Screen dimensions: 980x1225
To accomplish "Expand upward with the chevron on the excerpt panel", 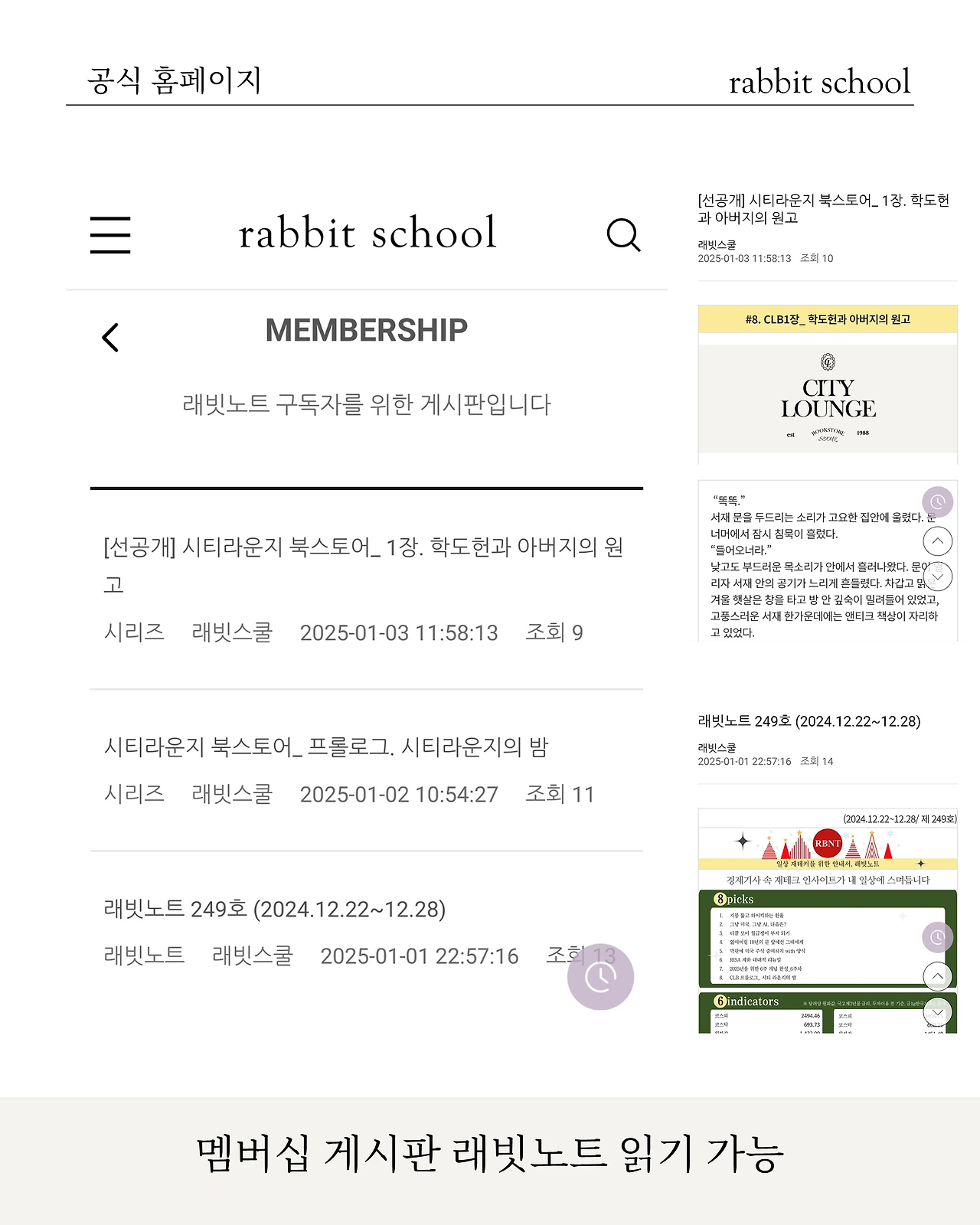I will 936,542.
